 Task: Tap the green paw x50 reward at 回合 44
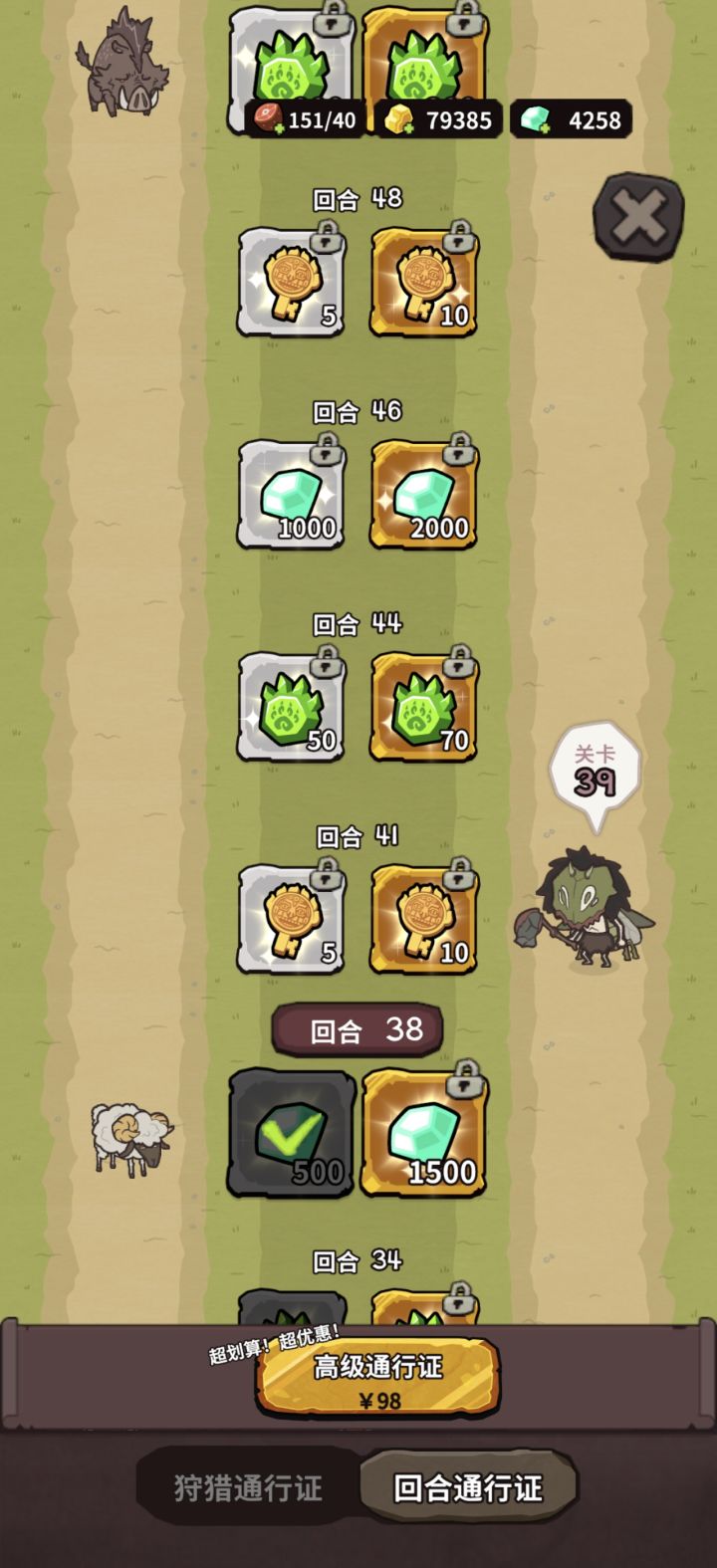(289, 707)
